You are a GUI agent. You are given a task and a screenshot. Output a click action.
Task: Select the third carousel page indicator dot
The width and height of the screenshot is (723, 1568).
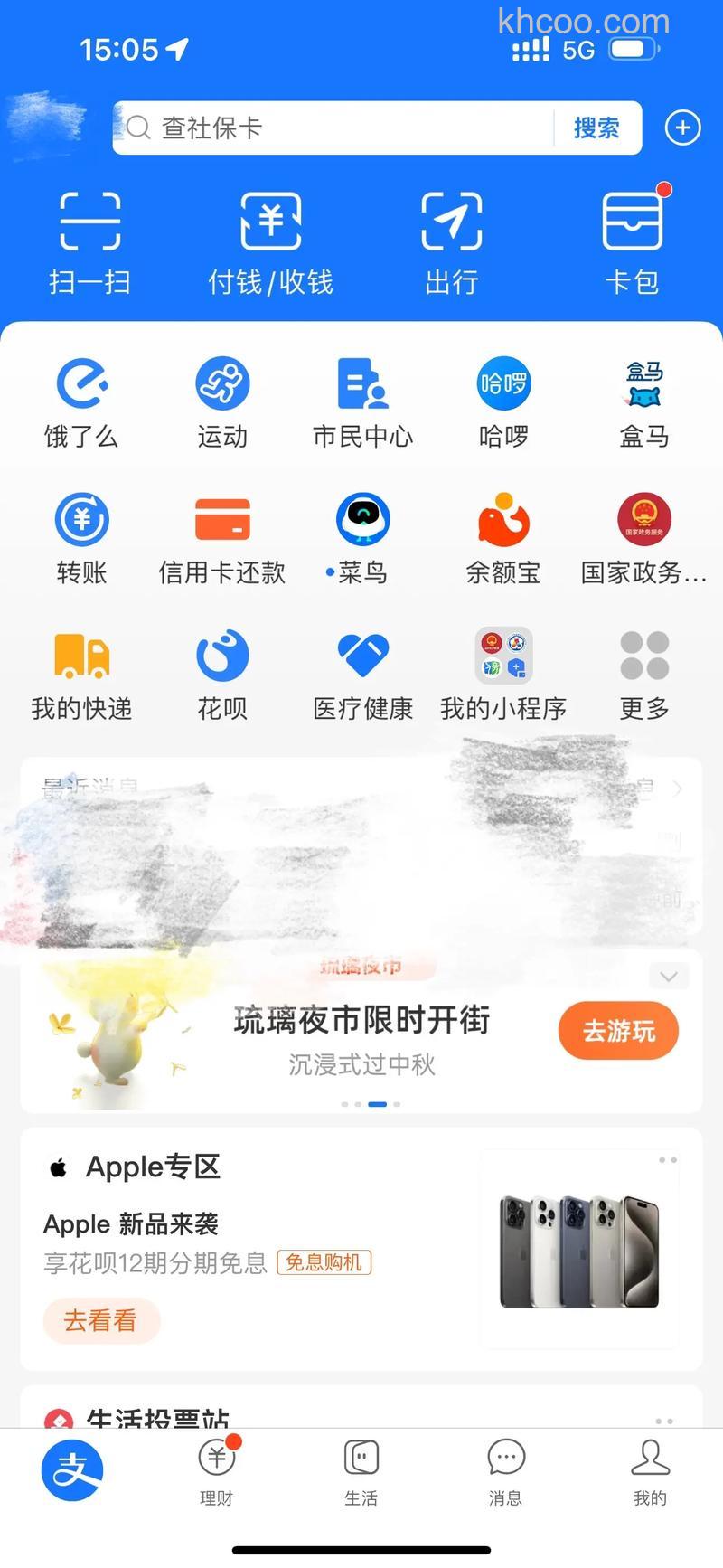point(378,1103)
